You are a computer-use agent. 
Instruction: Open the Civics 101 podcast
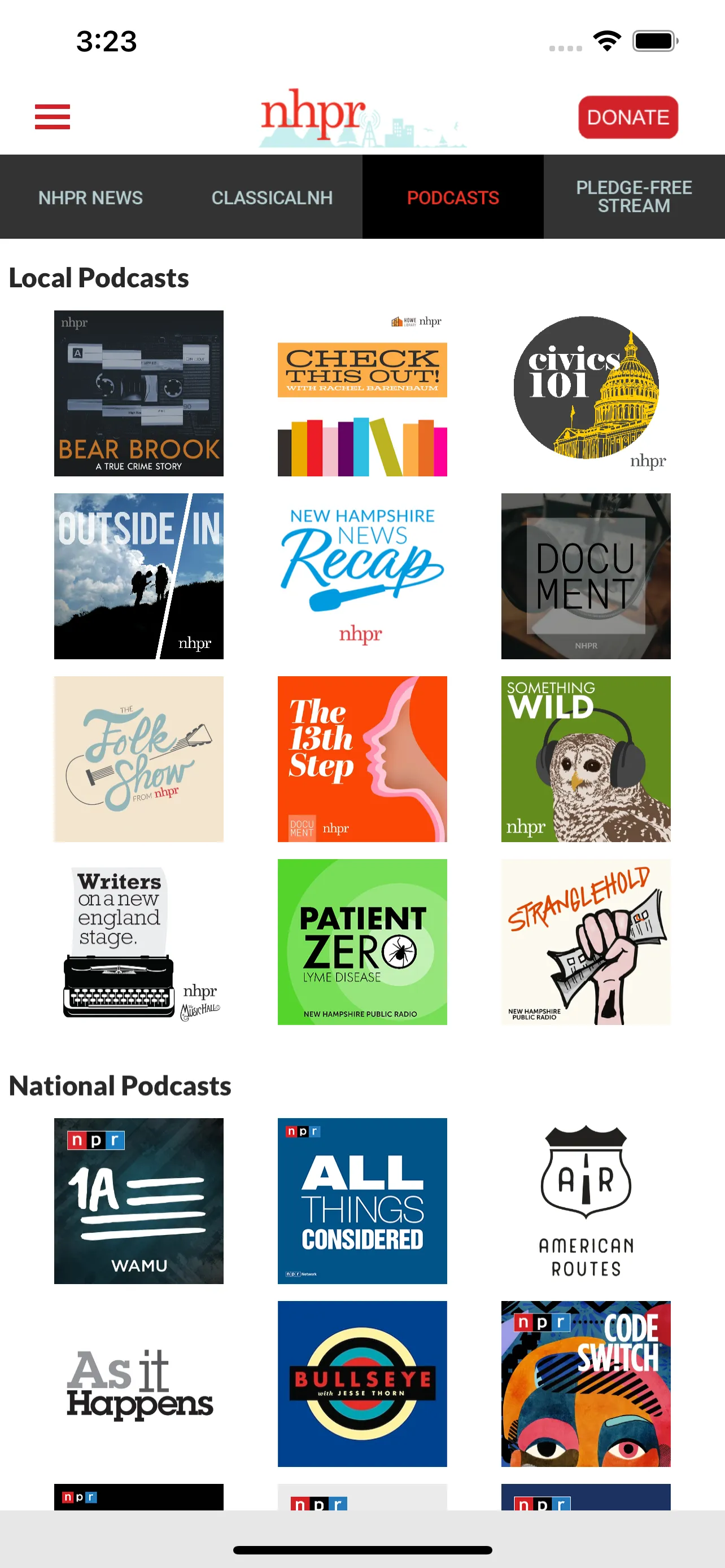pos(586,393)
